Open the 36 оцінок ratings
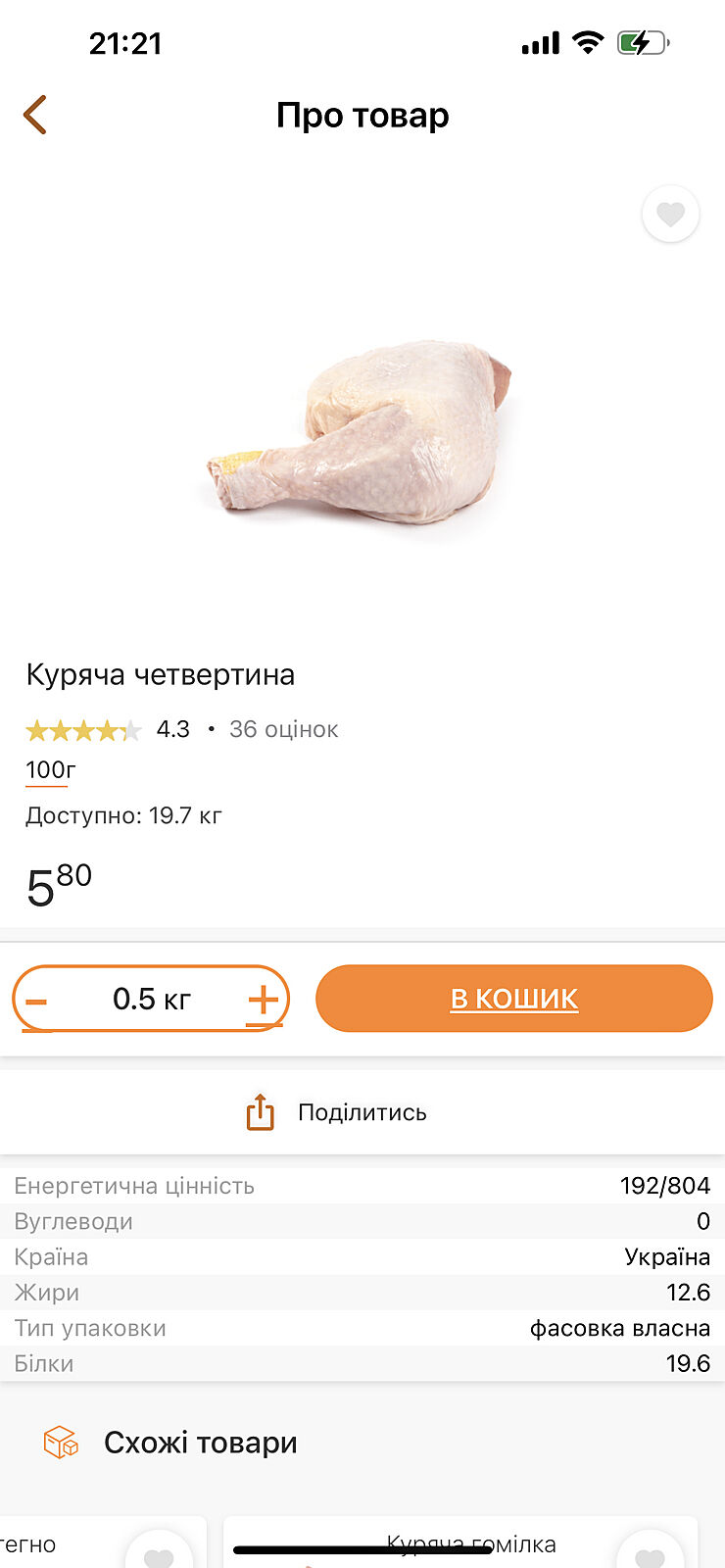 point(283,729)
